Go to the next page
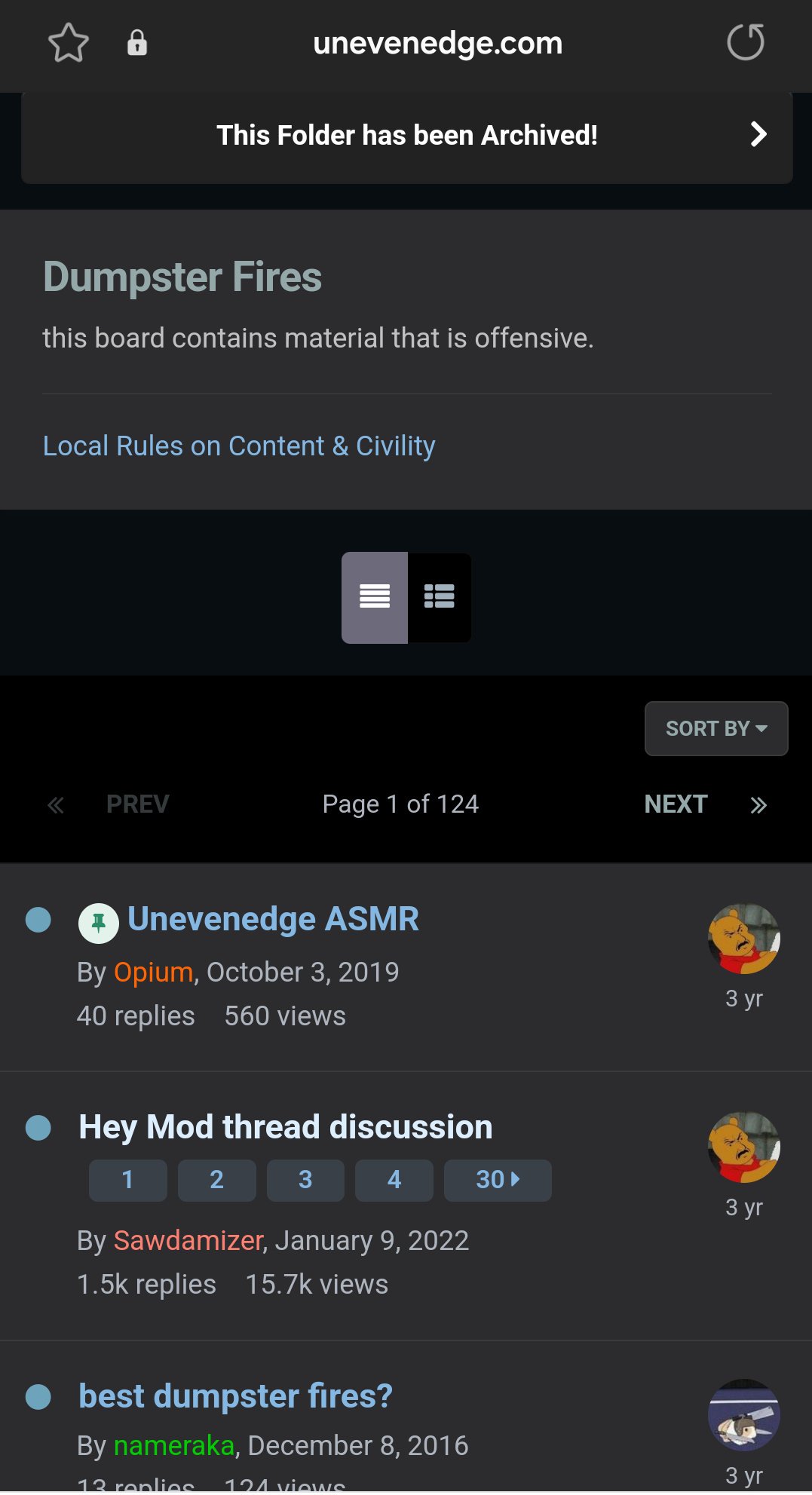 [x=676, y=804]
